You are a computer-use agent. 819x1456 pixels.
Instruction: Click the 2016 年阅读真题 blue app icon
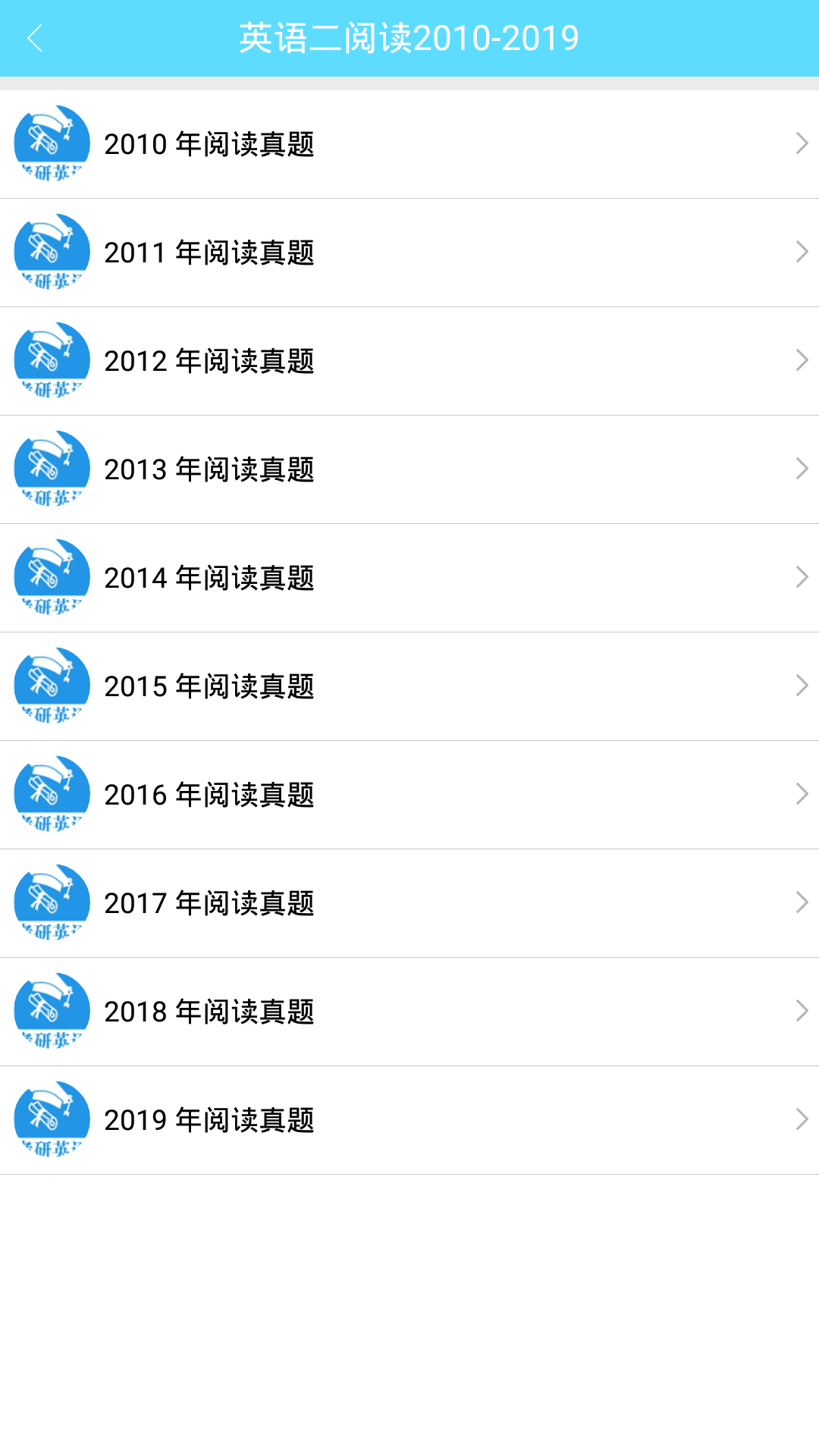pos(51,795)
